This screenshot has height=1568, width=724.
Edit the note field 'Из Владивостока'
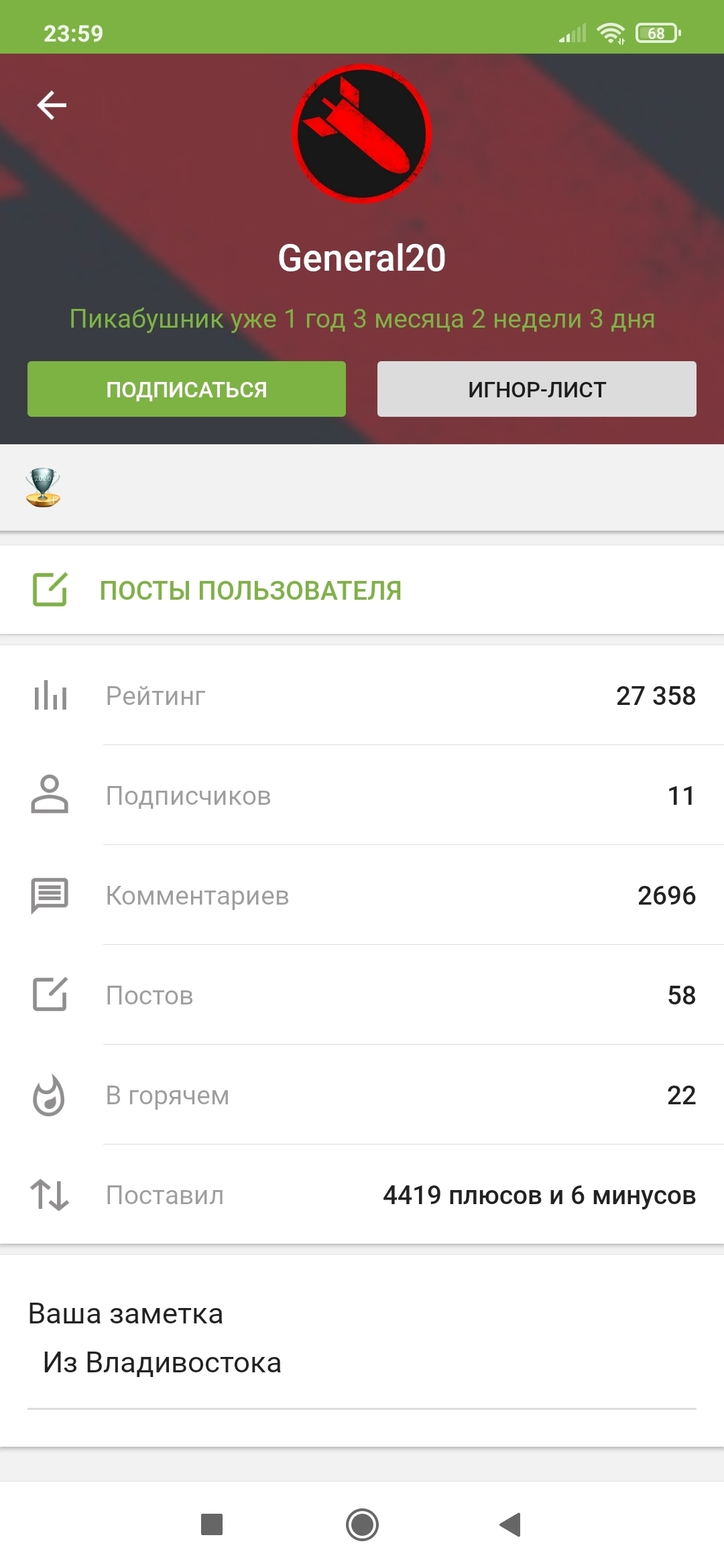click(362, 1363)
